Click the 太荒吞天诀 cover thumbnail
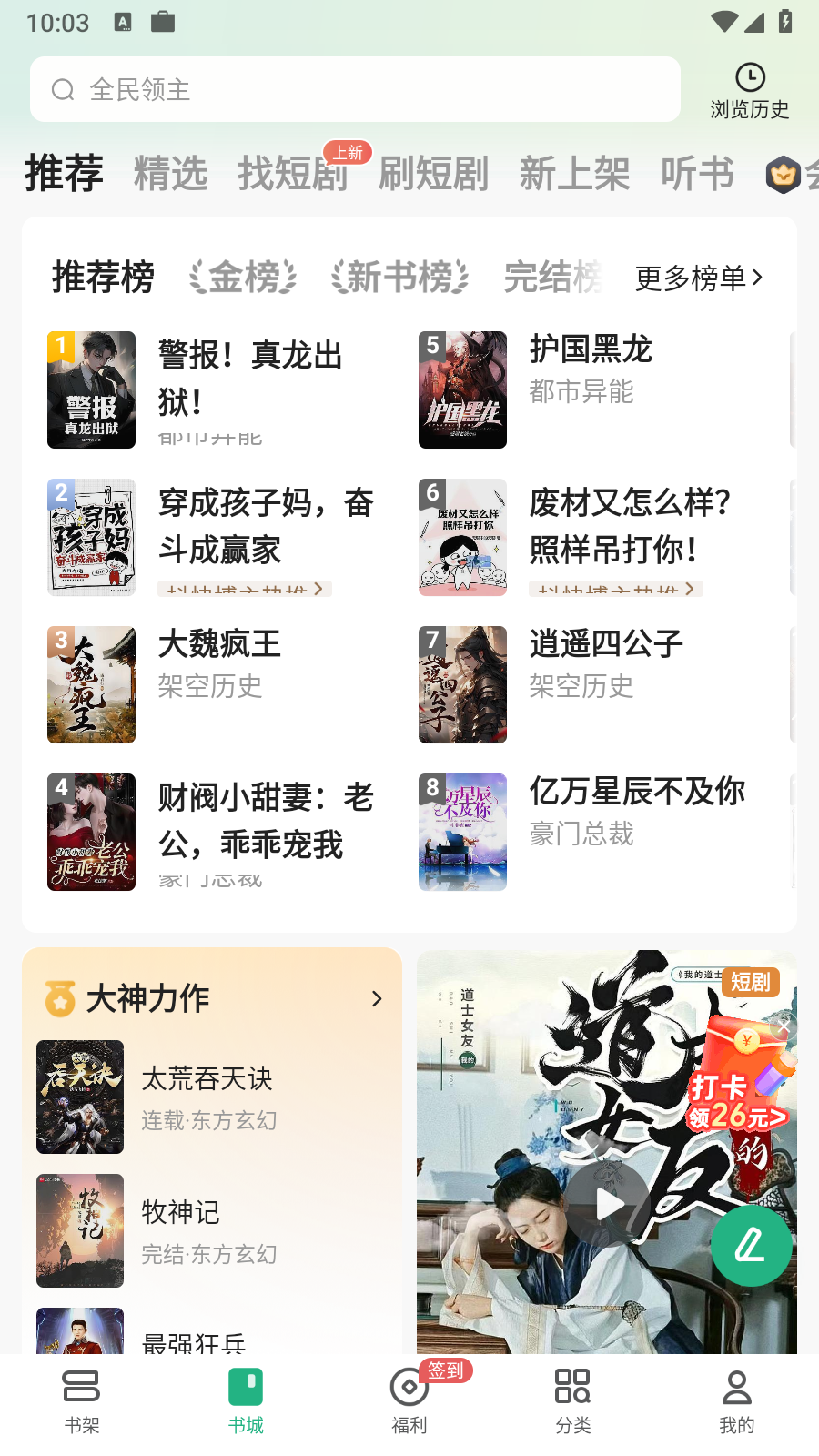The width and height of the screenshot is (819, 1456). point(80,1097)
